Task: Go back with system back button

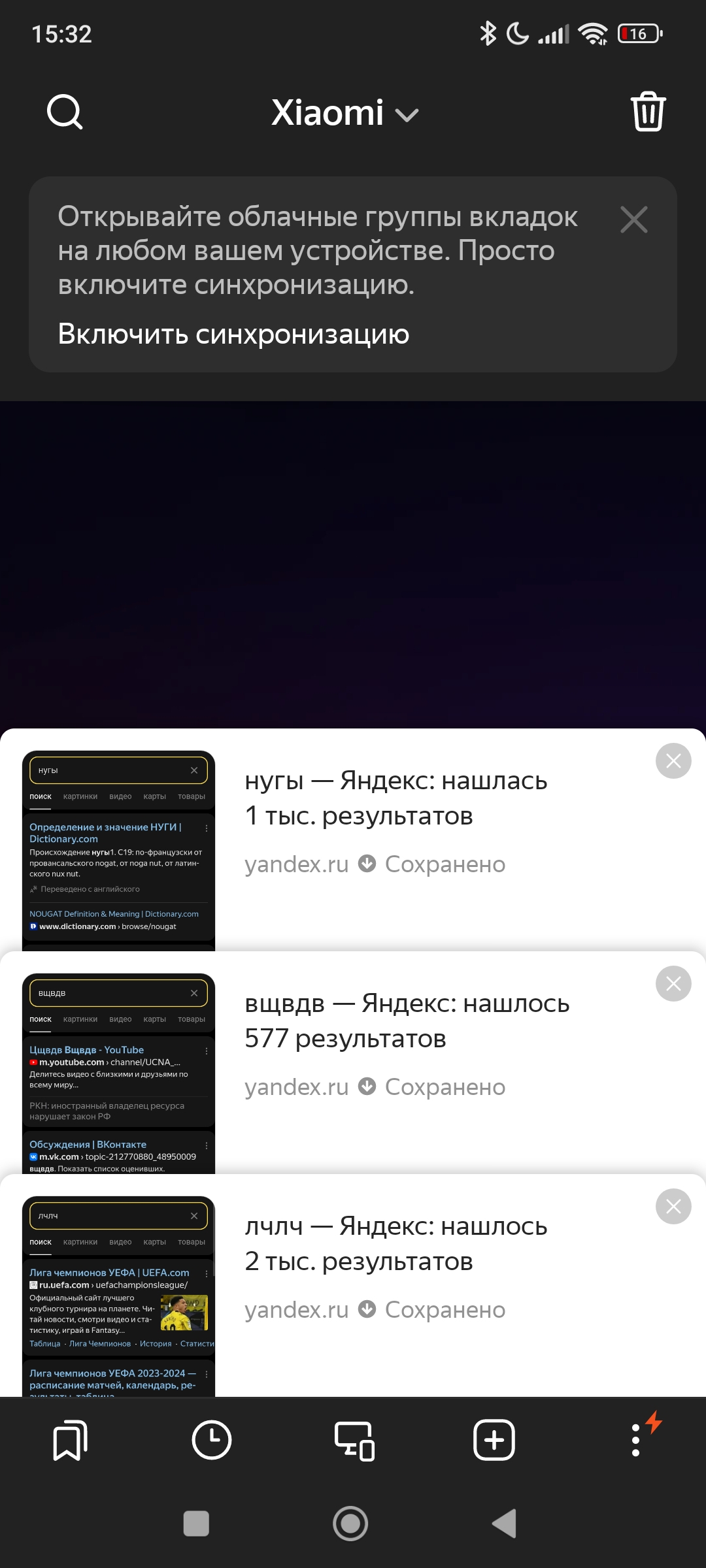Action: [x=505, y=1524]
